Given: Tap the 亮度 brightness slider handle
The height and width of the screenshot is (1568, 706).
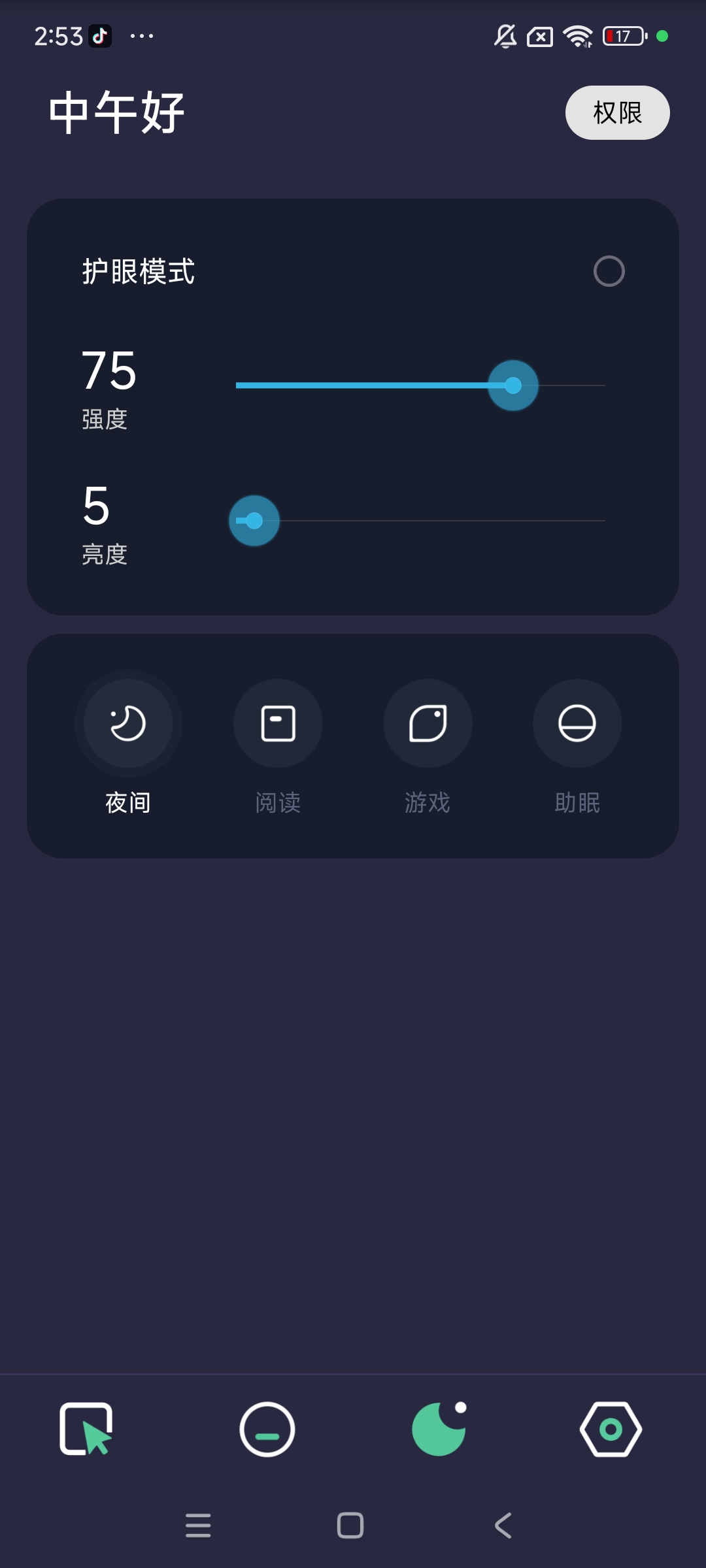Looking at the screenshot, I should point(254,521).
